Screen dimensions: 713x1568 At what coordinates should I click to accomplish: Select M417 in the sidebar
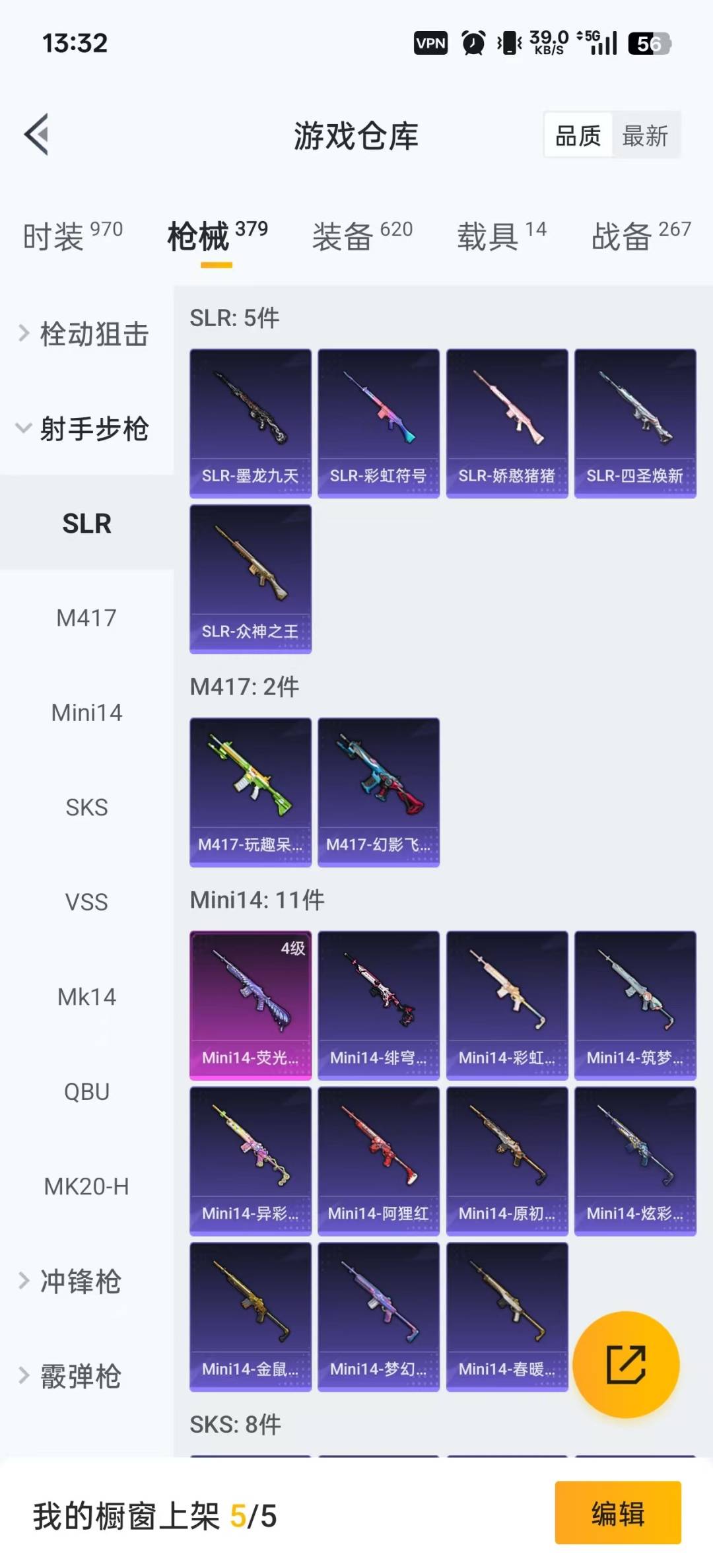click(x=86, y=618)
